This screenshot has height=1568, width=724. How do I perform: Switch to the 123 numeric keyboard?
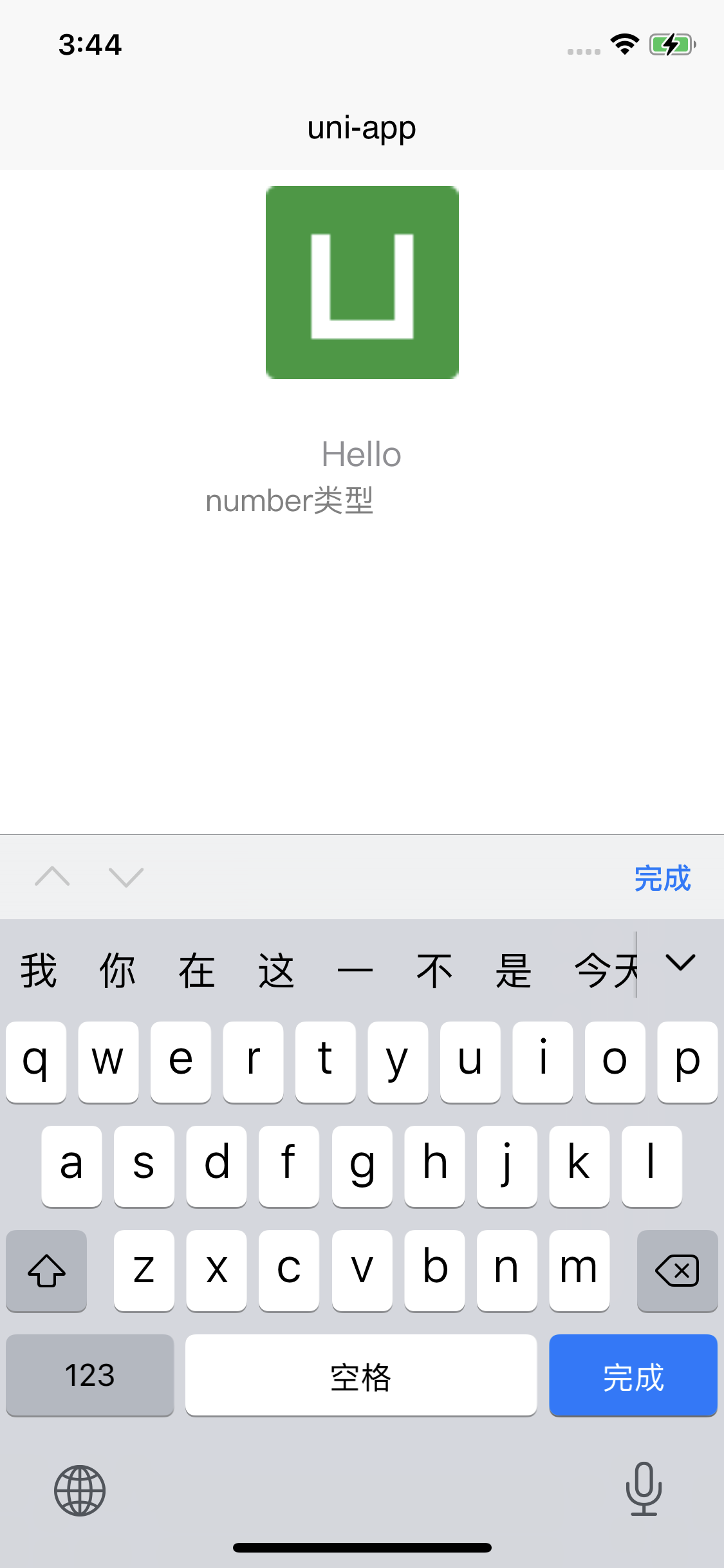click(x=90, y=1375)
